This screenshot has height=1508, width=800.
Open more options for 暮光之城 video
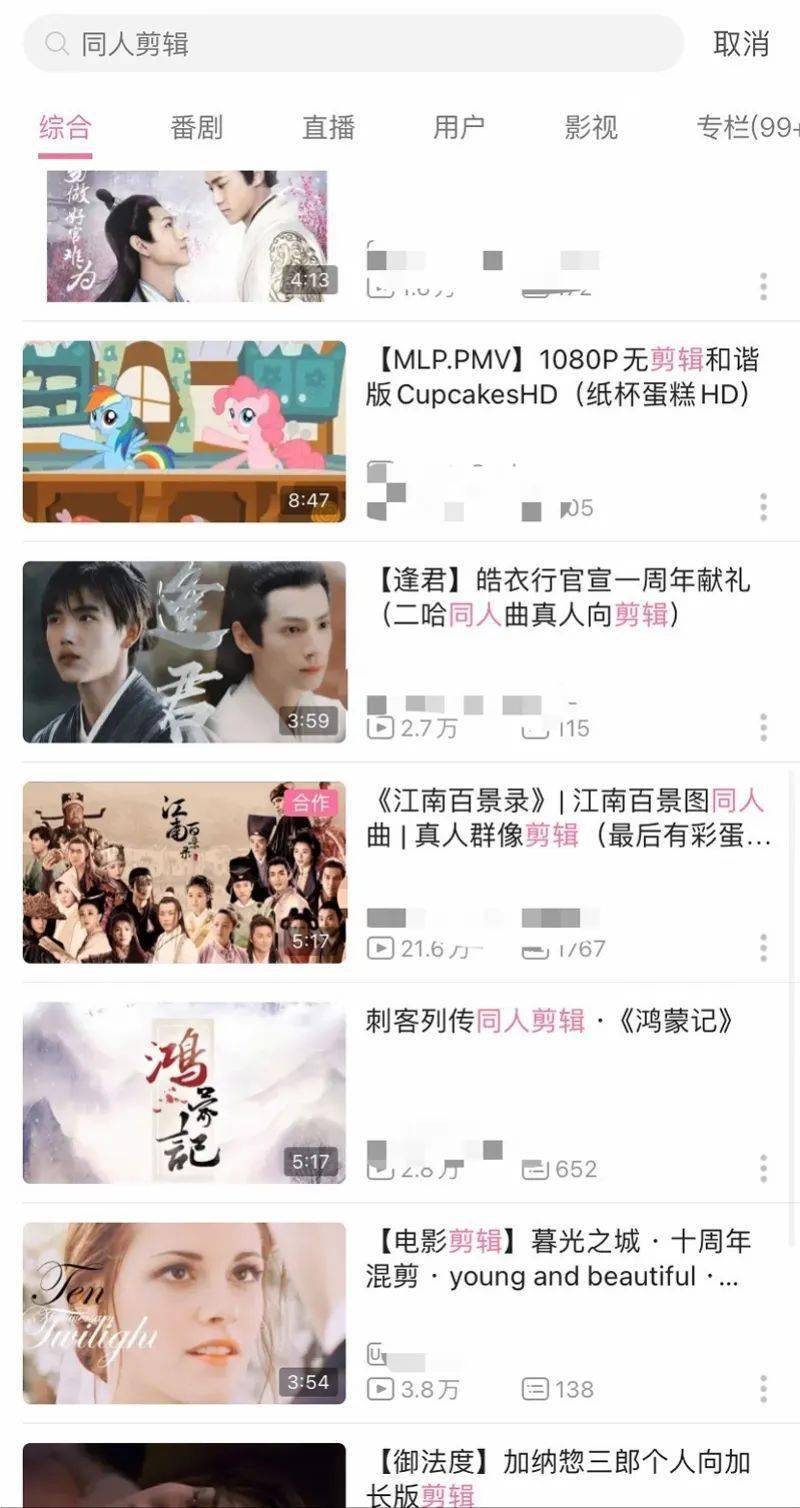(763, 1388)
